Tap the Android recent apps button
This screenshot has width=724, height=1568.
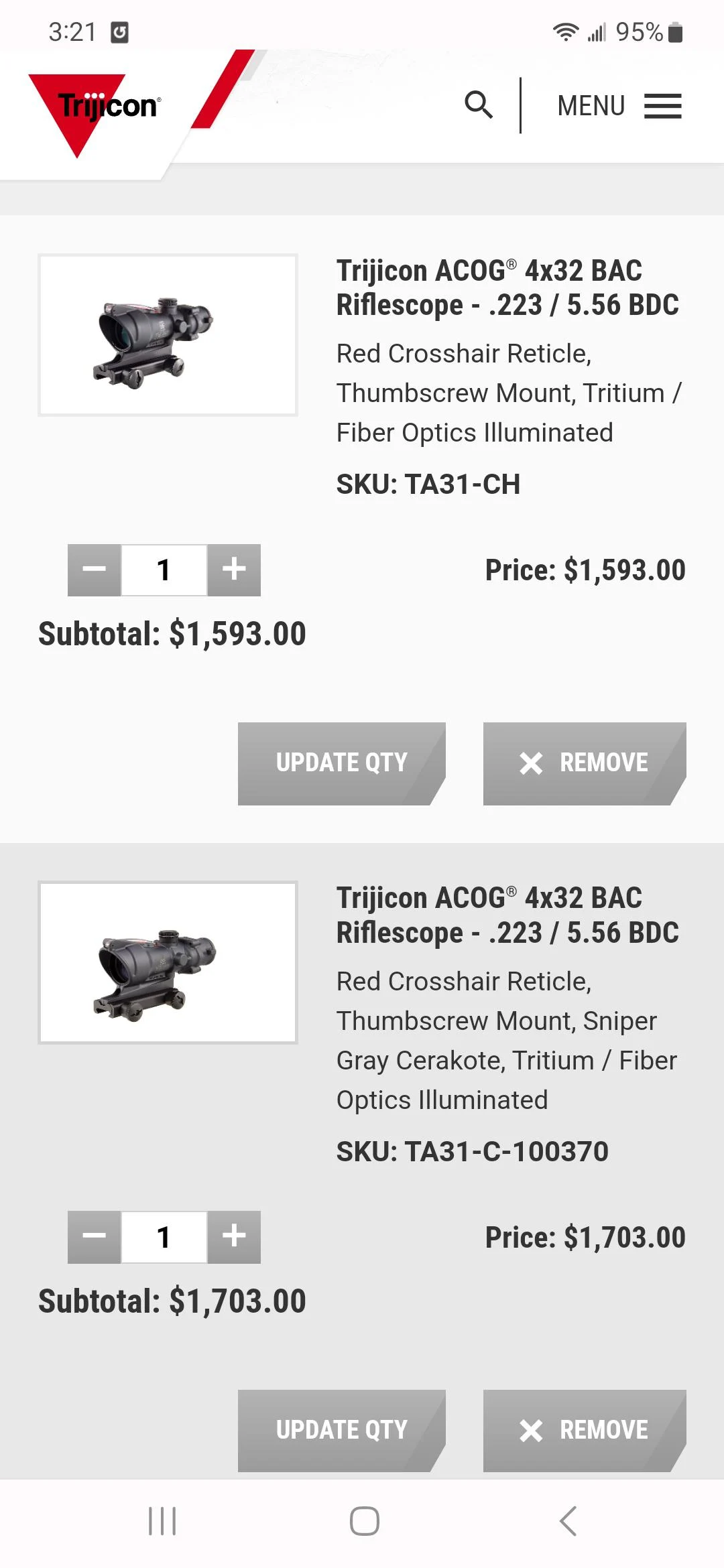pyautogui.click(x=160, y=1521)
